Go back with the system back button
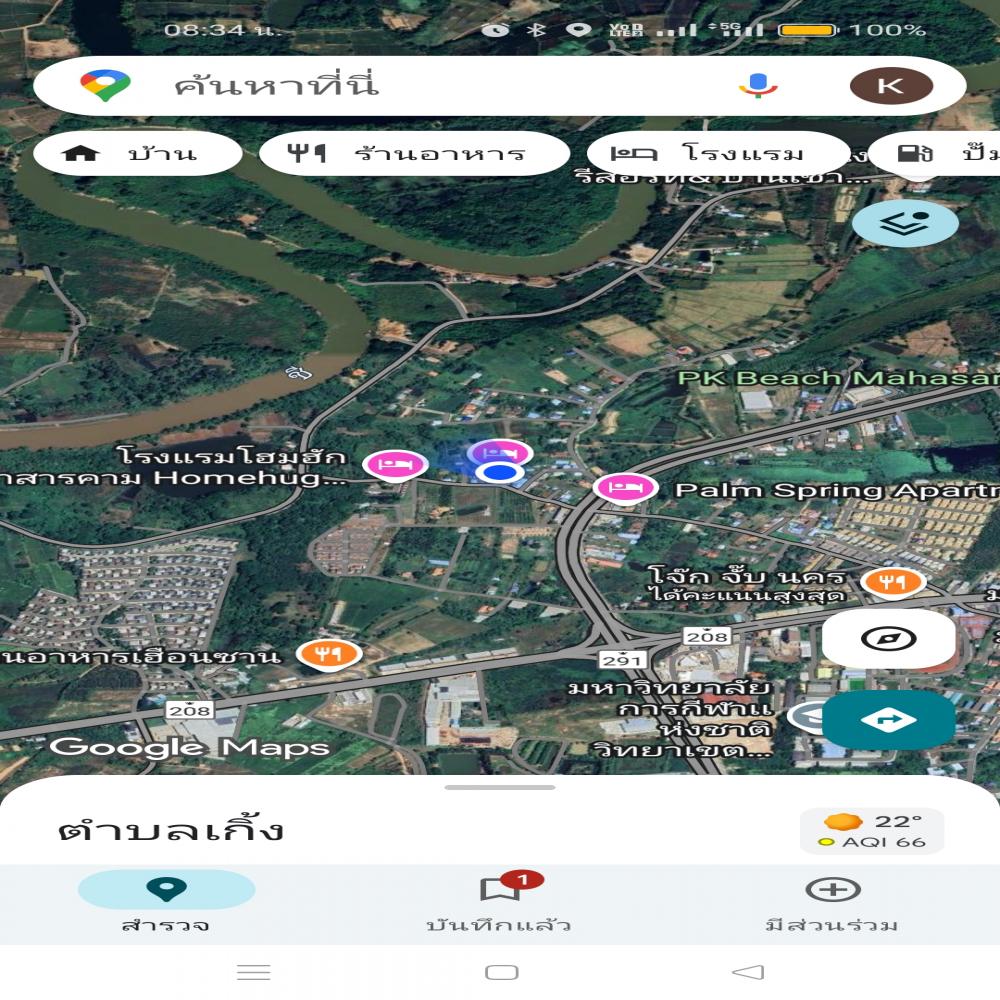This screenshot has width=1000, height=1000. [748, 972]
